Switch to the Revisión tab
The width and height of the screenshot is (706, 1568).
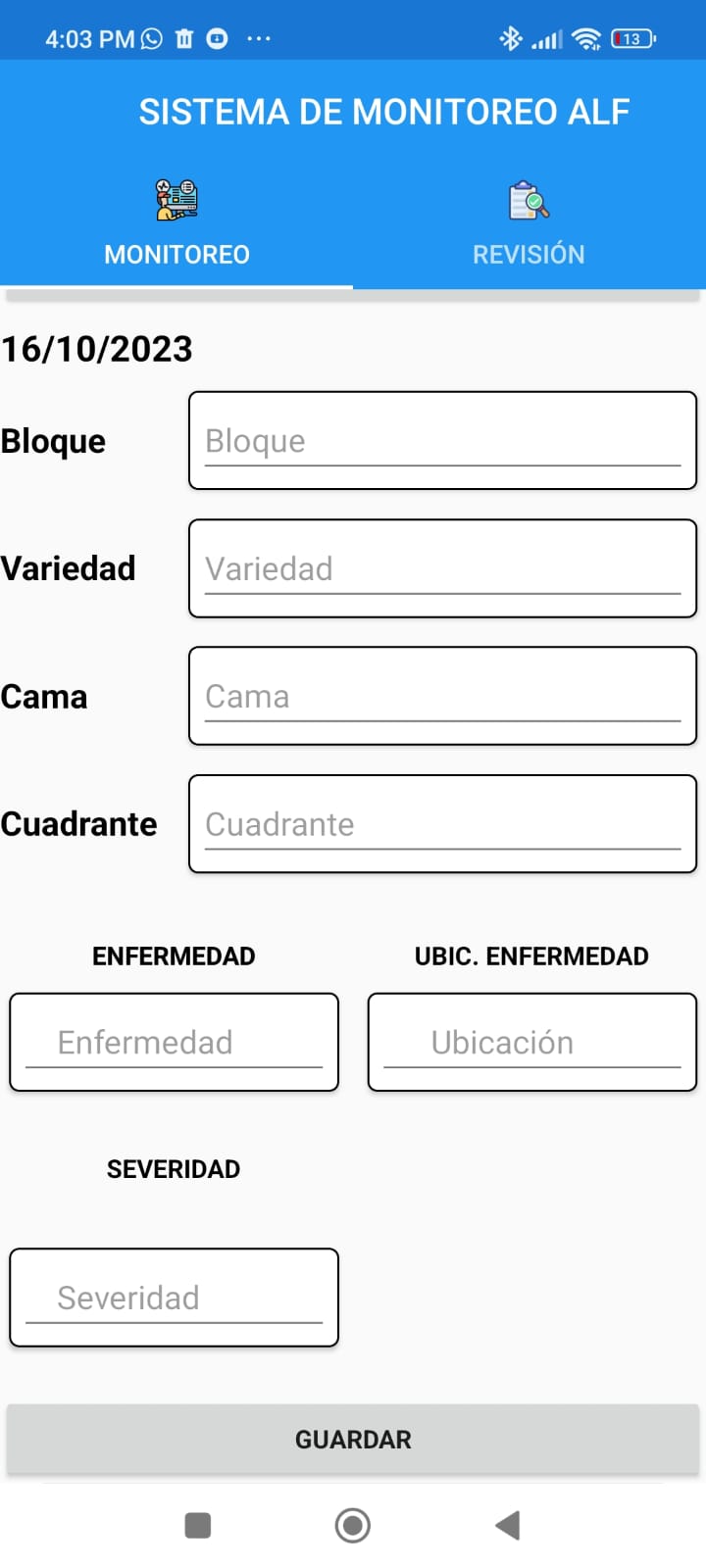(529, 225)
